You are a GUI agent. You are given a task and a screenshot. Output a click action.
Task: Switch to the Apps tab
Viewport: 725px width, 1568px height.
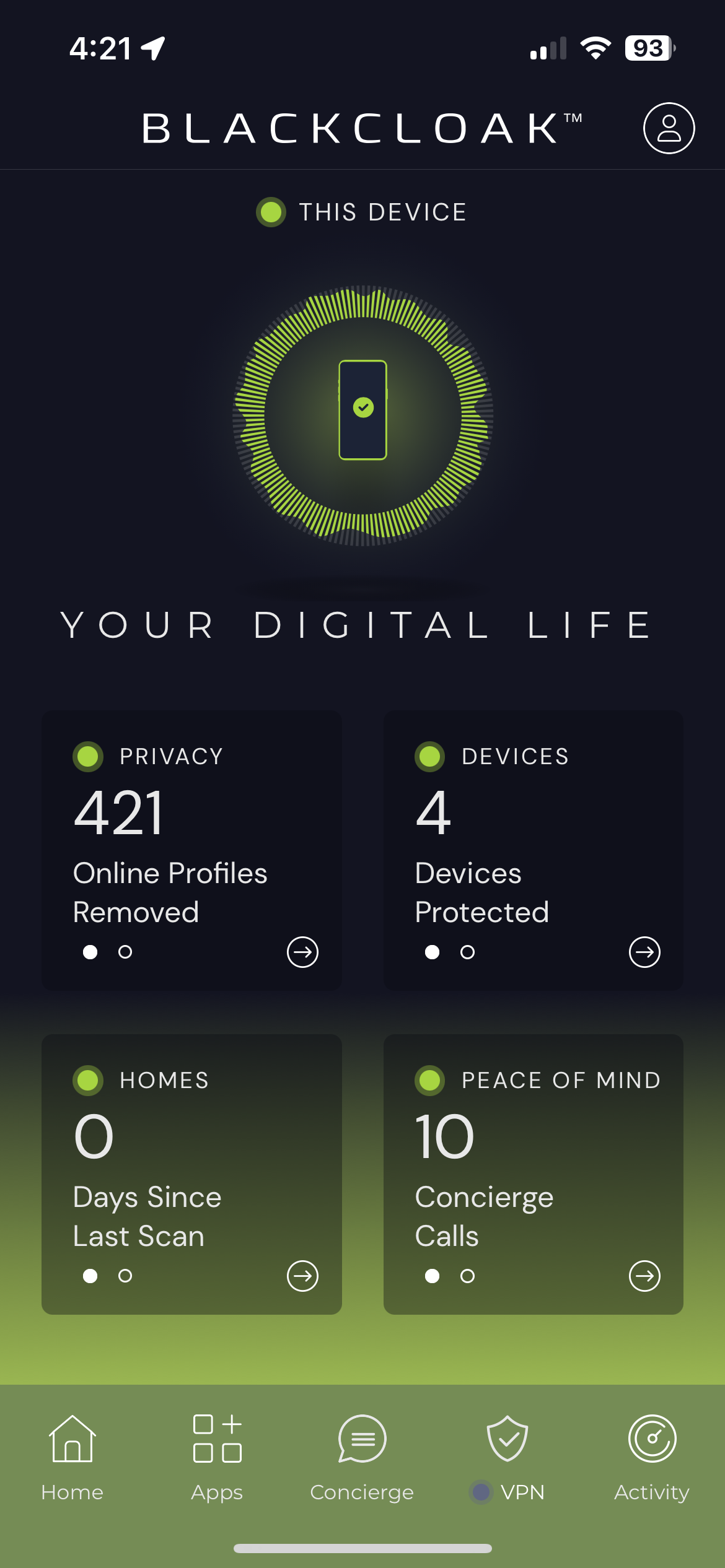tap(217, 1457)
